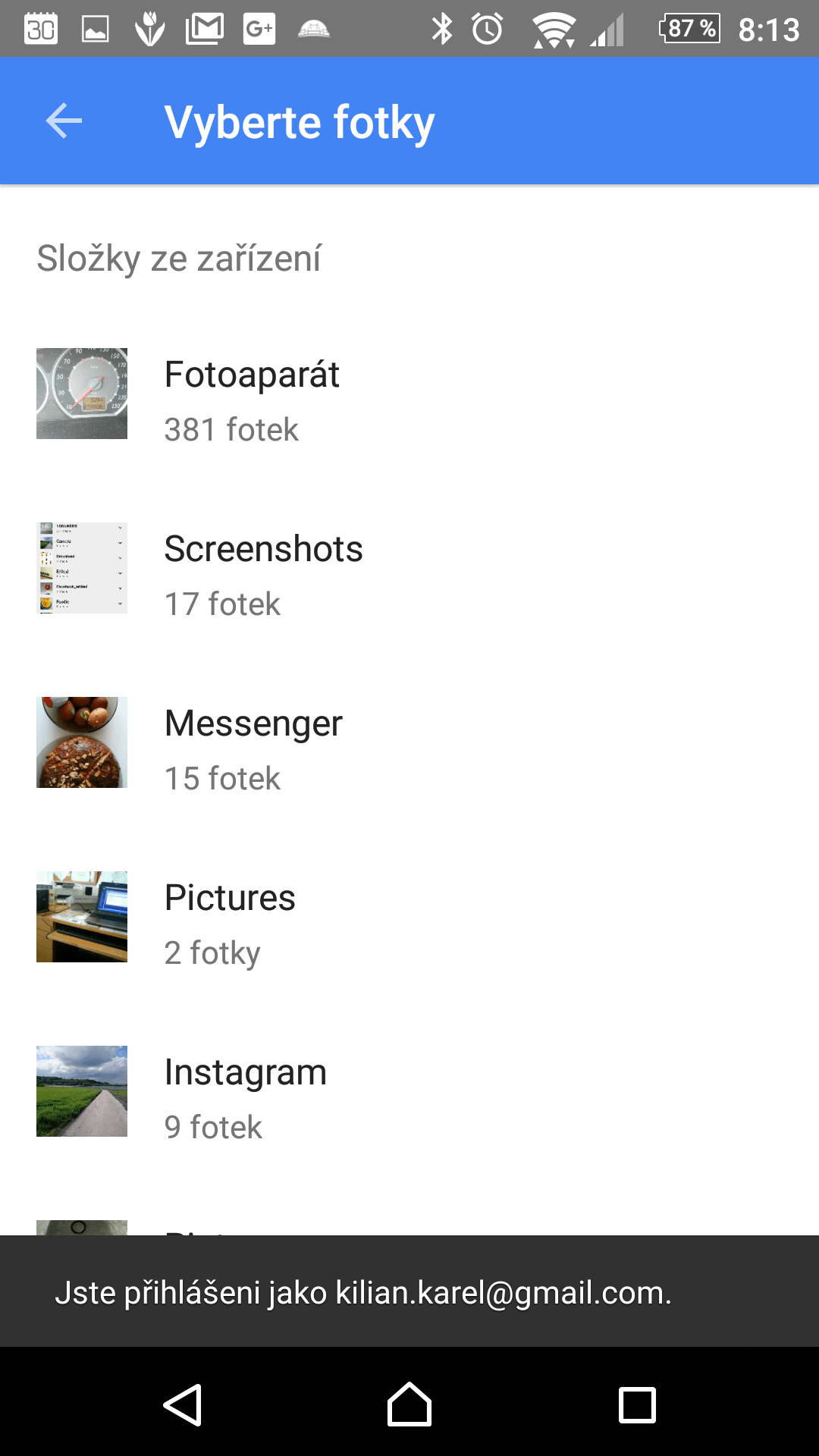Go back from Vyberte fotky screen

(x=64, y=121)
